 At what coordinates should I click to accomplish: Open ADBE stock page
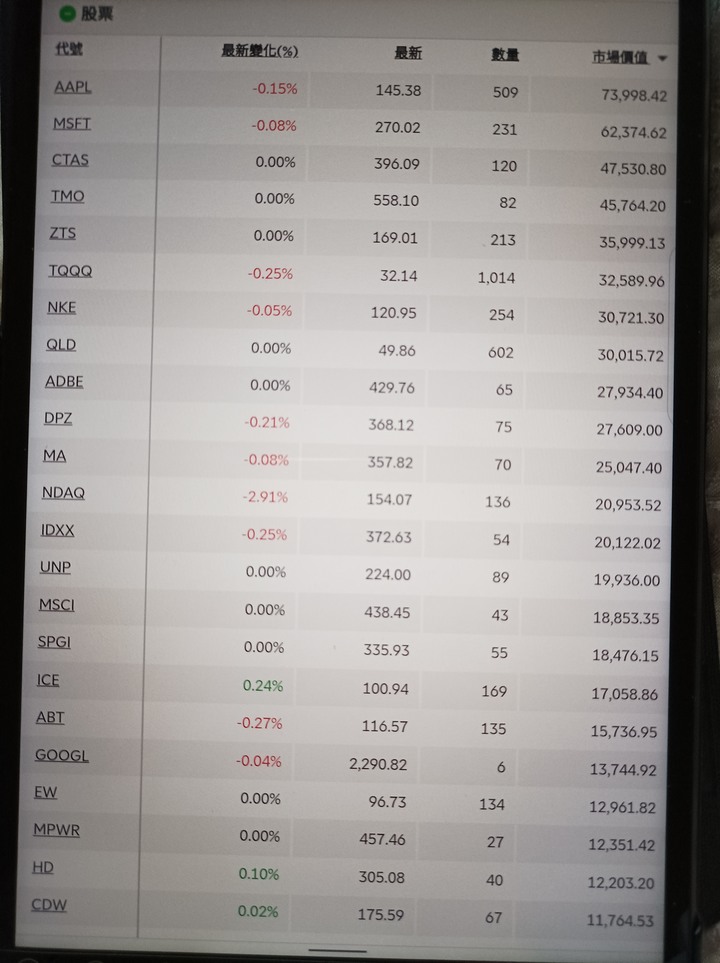coord(64,381)
